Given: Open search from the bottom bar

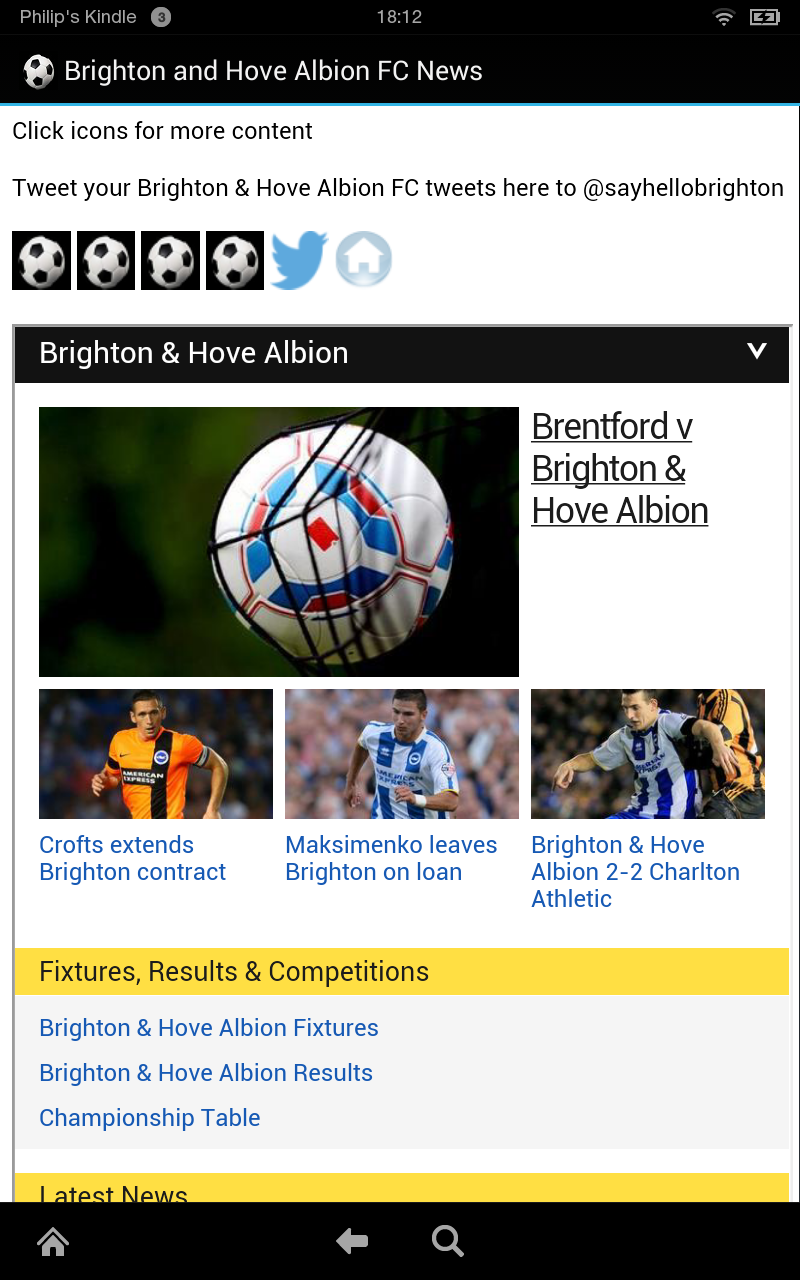Looking at the screenshot, I should pos(447,1242).
